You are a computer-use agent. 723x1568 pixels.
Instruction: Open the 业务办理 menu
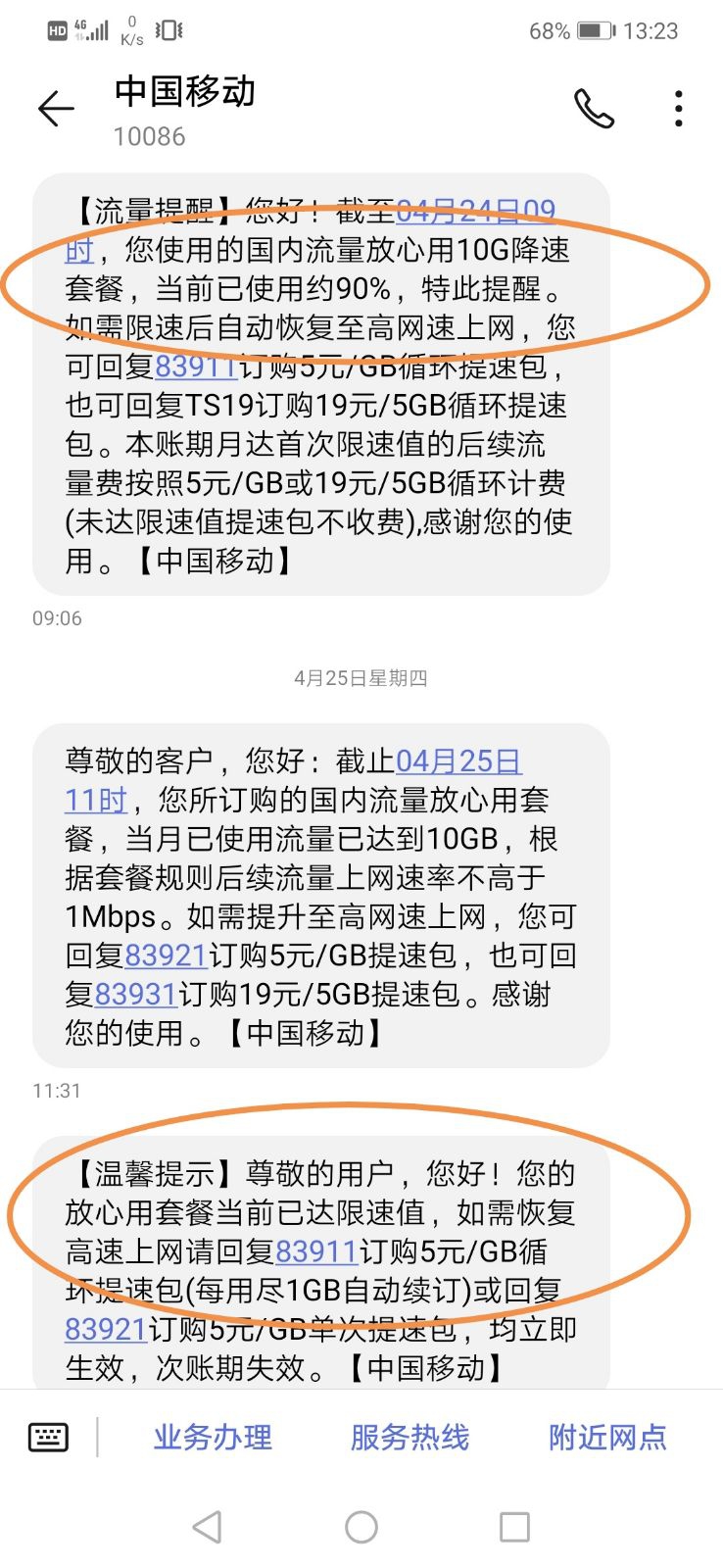[213, 1438]
